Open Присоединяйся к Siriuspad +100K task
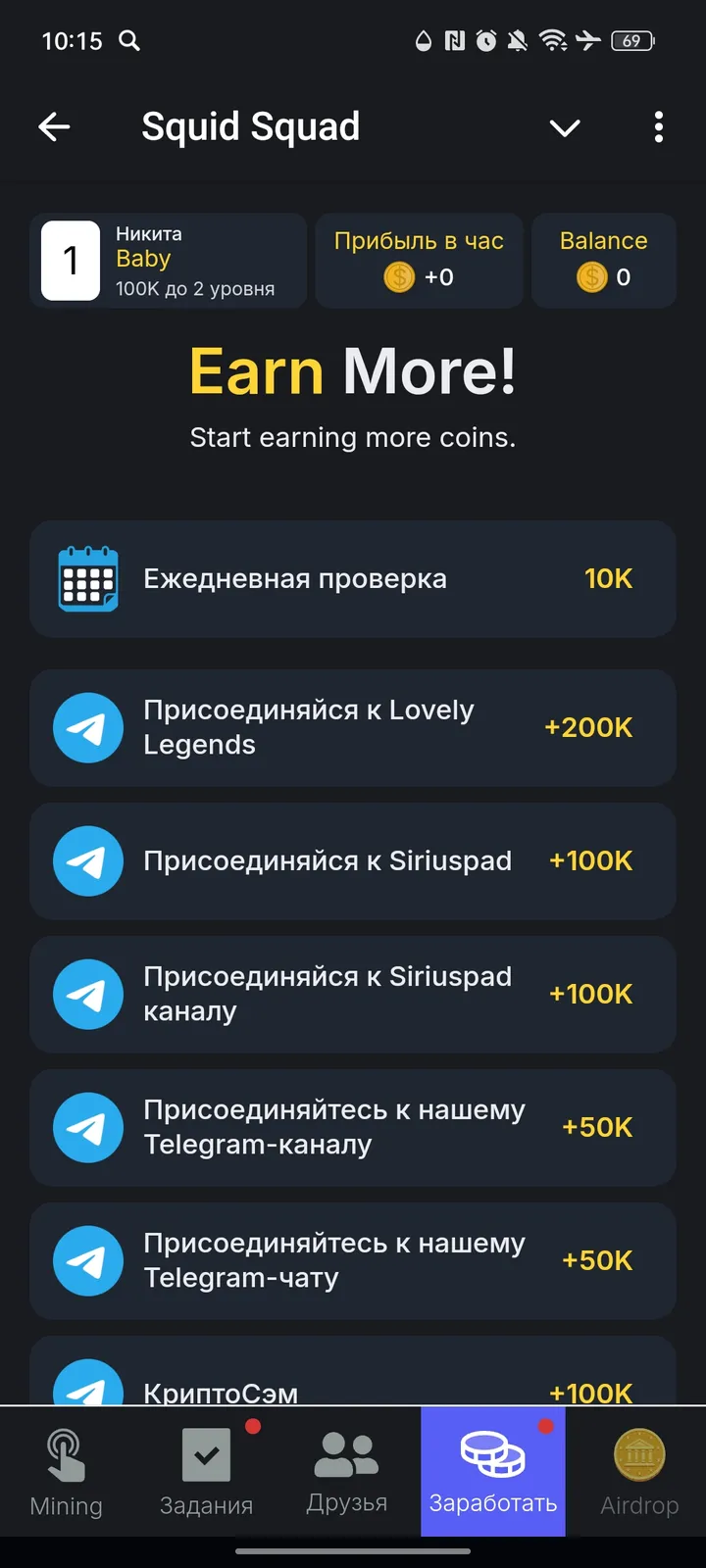This screenshot has width=706, height=1568. coord(353,860)
